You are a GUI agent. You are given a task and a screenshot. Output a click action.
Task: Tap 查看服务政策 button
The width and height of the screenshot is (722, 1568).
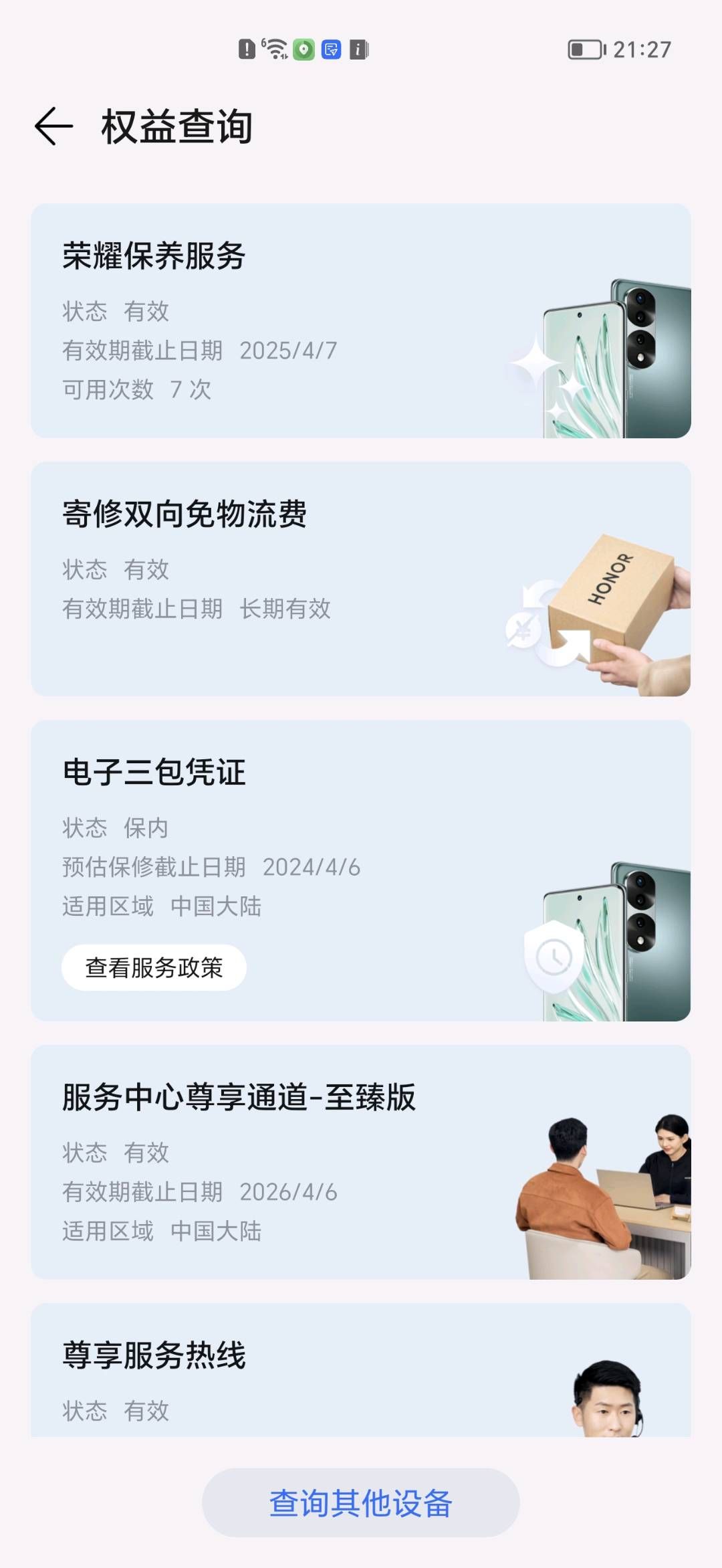[154, 967]
